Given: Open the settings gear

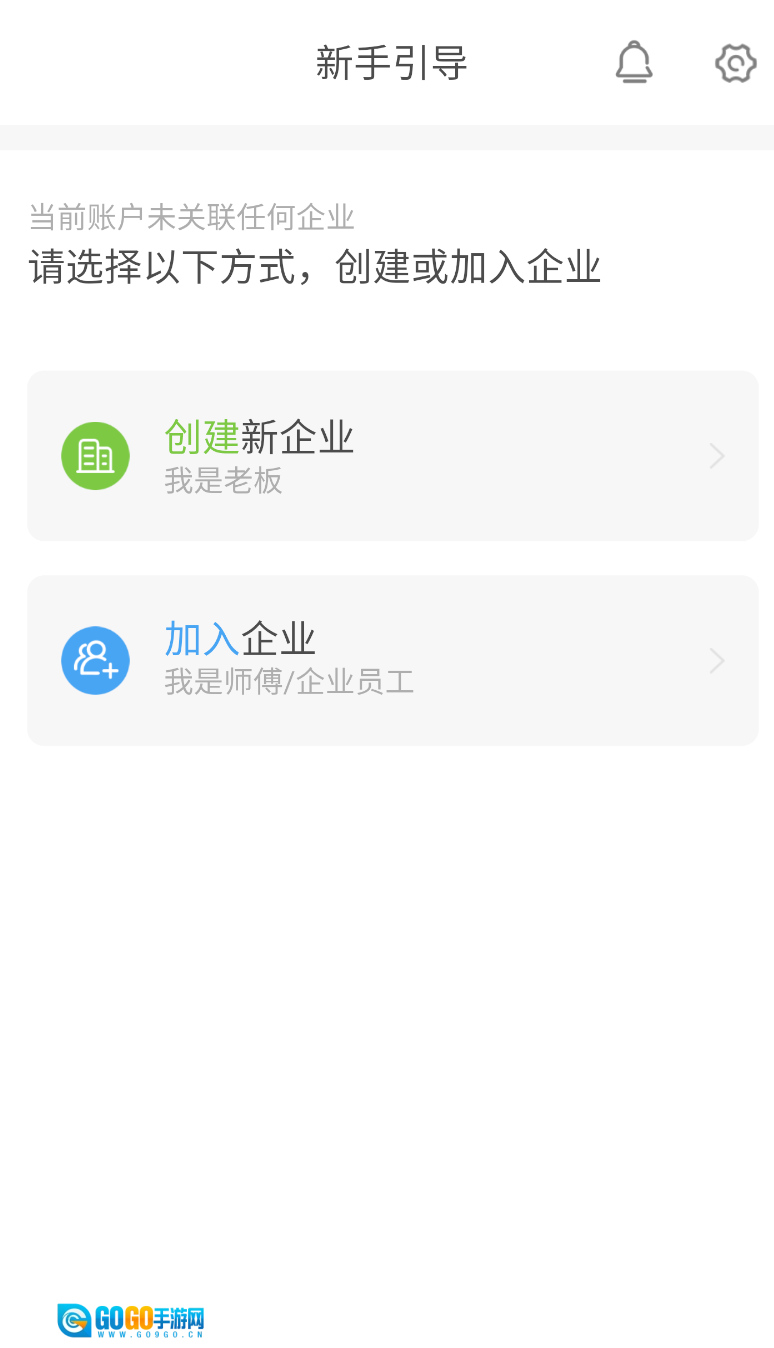Looking at the screenshot, I should (x=735, y=63).
